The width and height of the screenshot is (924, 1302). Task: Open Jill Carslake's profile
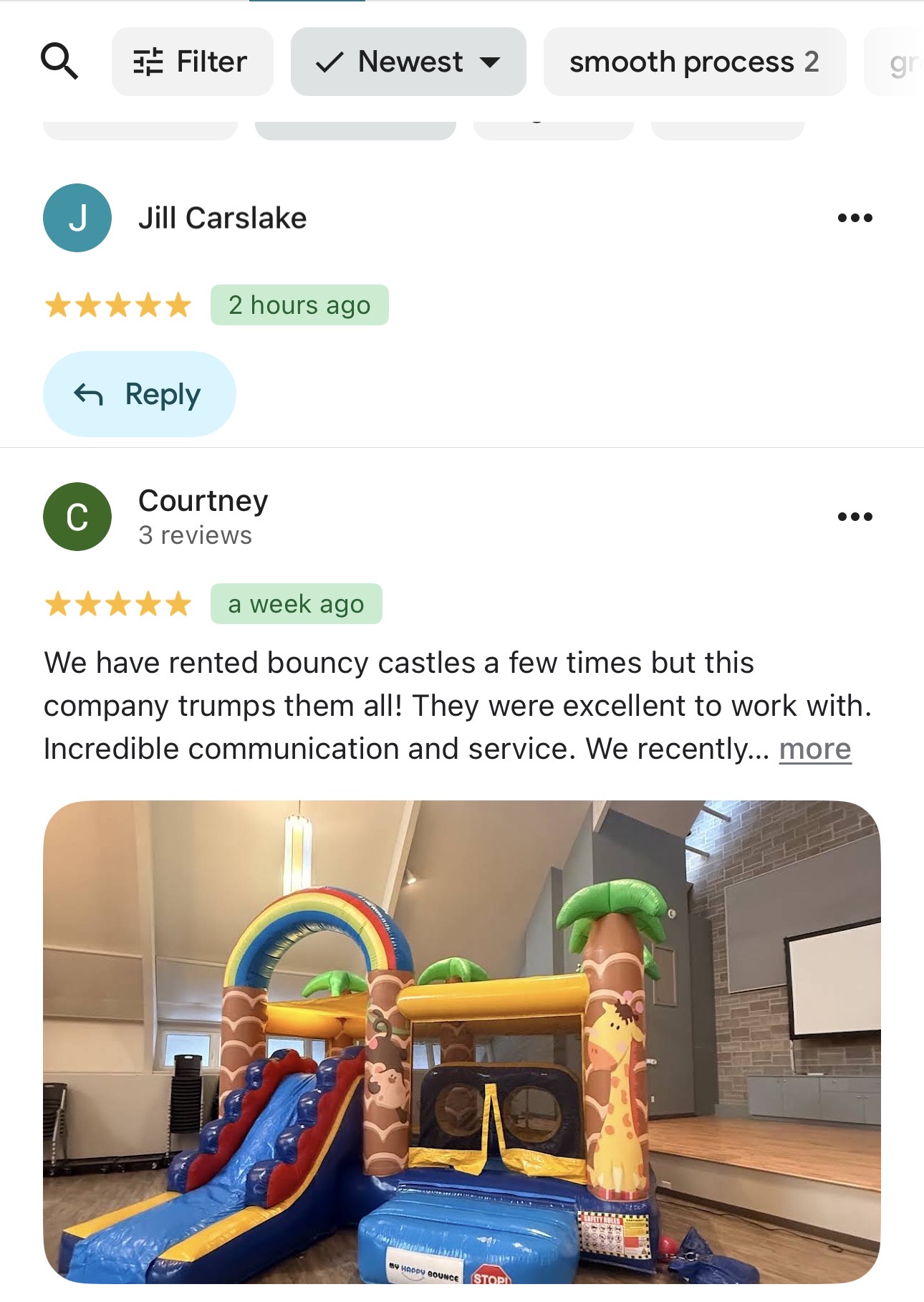click(222, 218)
